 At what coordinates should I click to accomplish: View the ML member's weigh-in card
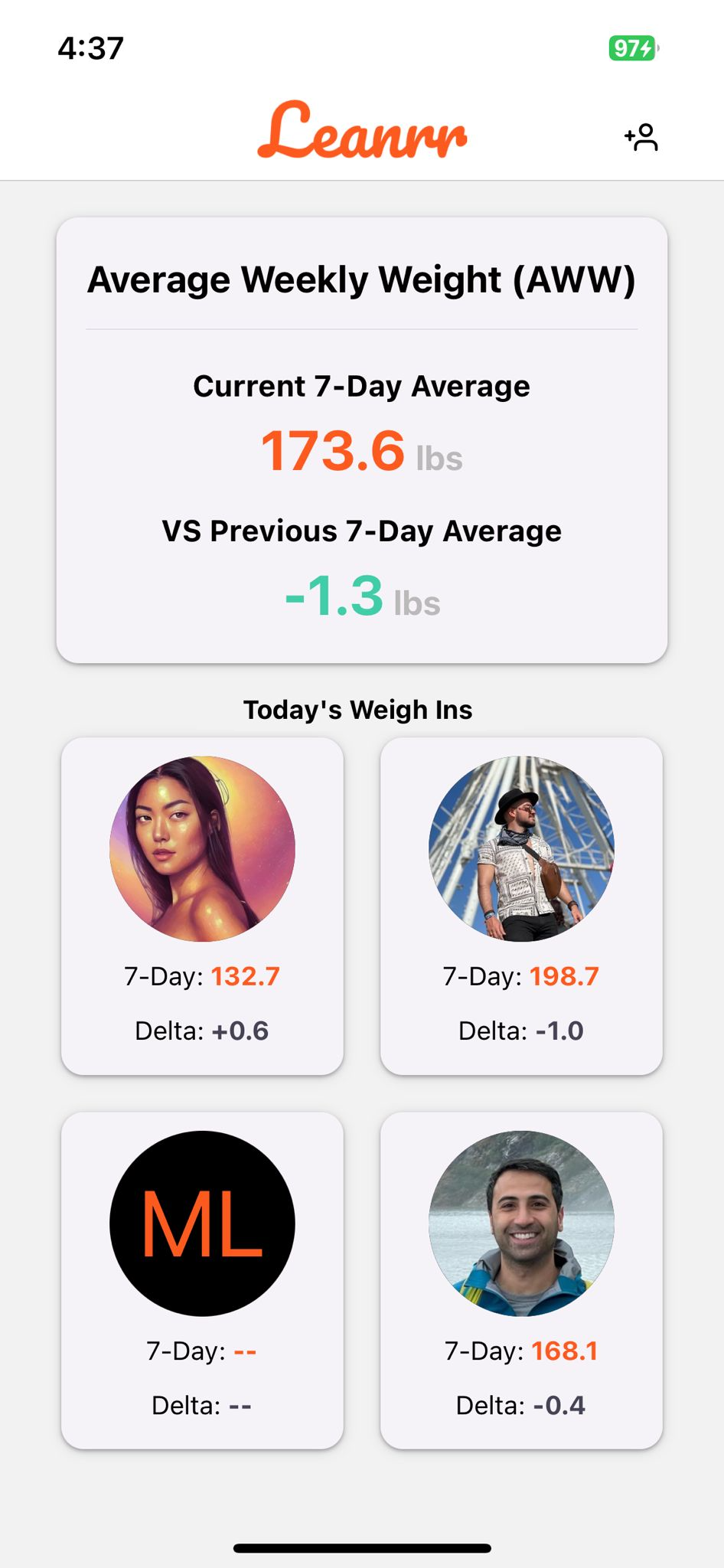(202, 1280)
